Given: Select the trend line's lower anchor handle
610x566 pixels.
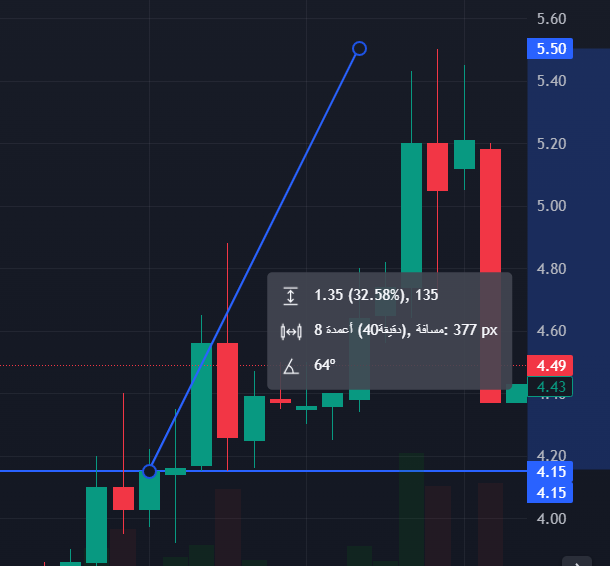Looking at the screenshot, I should point(149,471).
